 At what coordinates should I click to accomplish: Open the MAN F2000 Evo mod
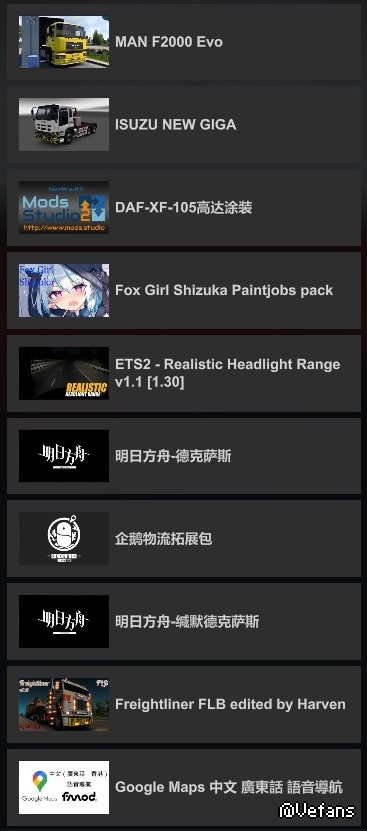pos(184,42)
